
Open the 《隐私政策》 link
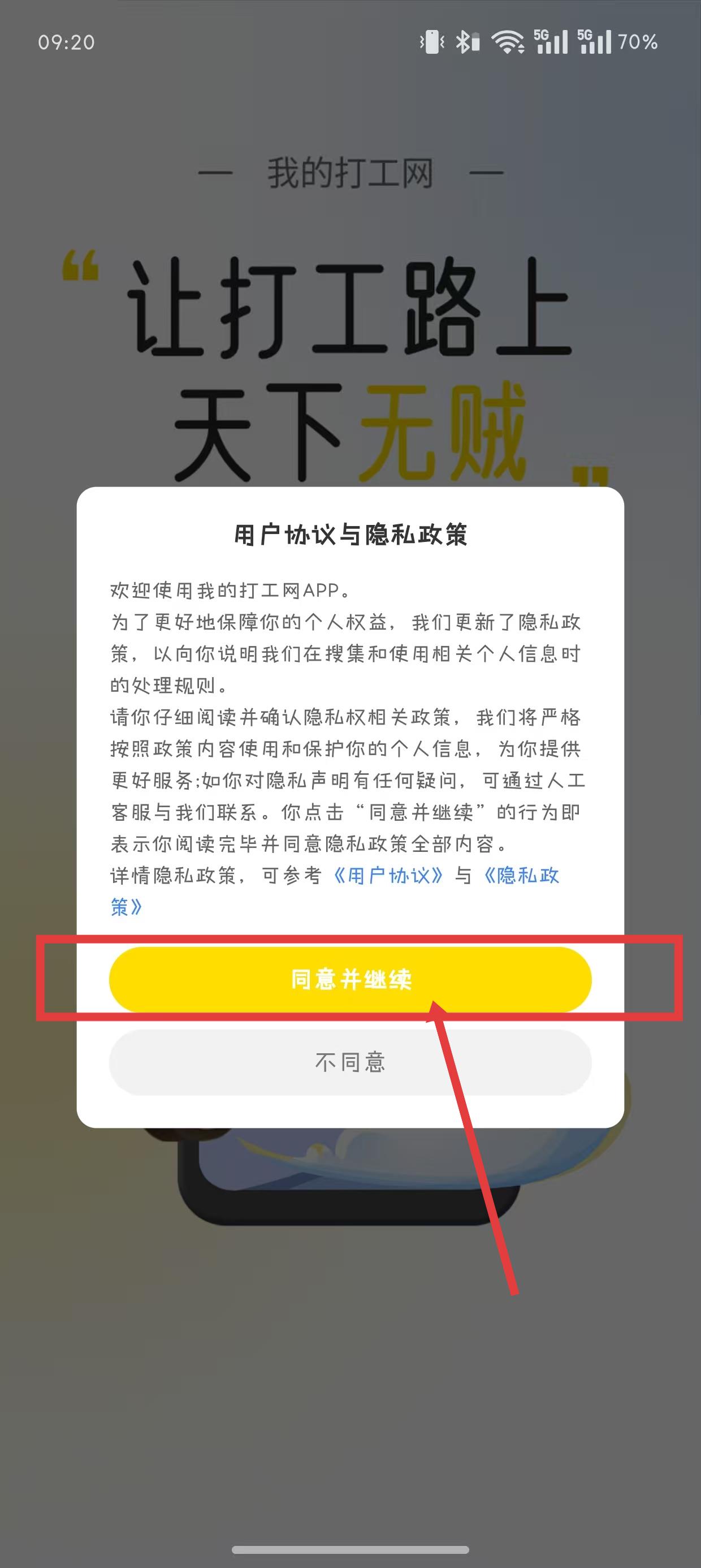pos(521,875)
